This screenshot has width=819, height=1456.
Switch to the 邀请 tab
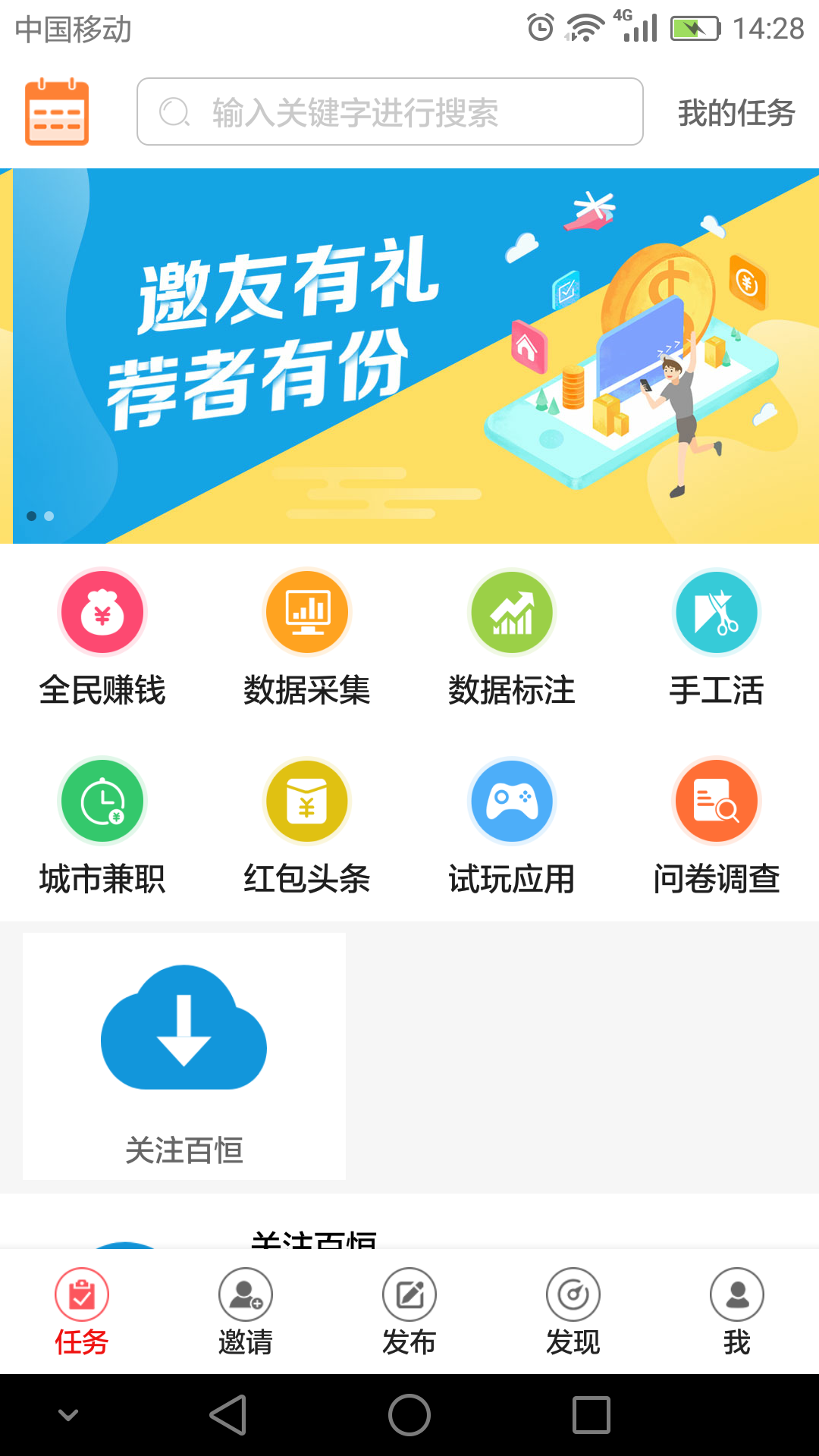(x=246, y=1311)
